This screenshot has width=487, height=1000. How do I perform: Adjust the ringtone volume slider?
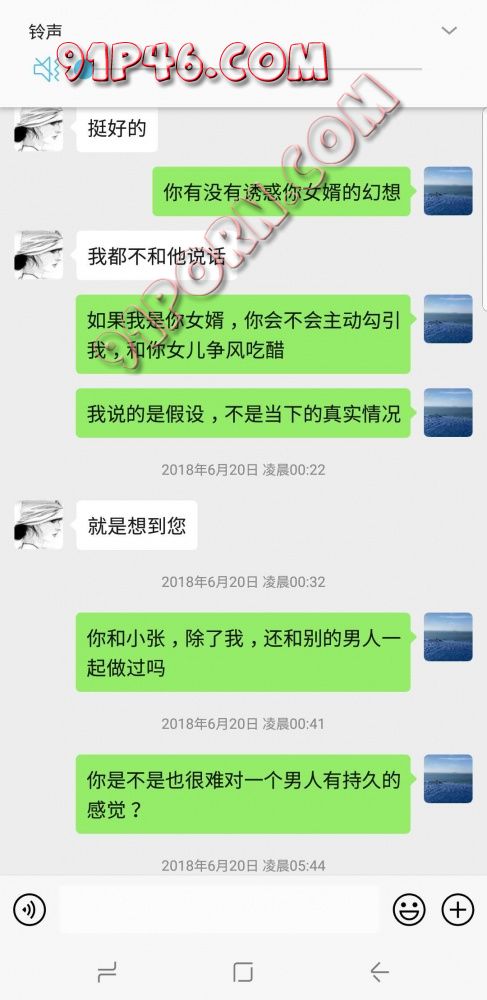[247, 69]
